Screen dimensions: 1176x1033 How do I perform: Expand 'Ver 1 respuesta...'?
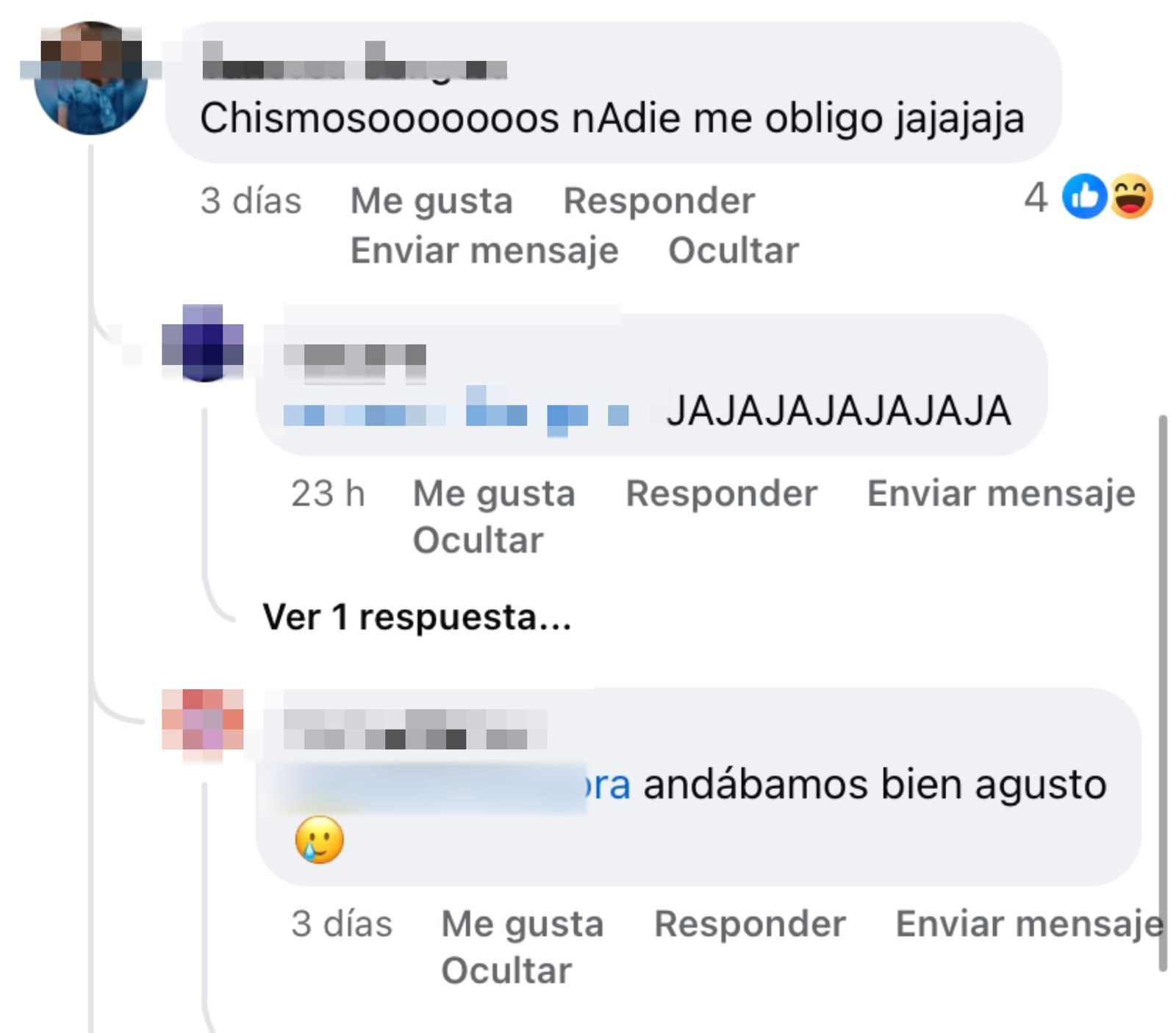point(417,616)
